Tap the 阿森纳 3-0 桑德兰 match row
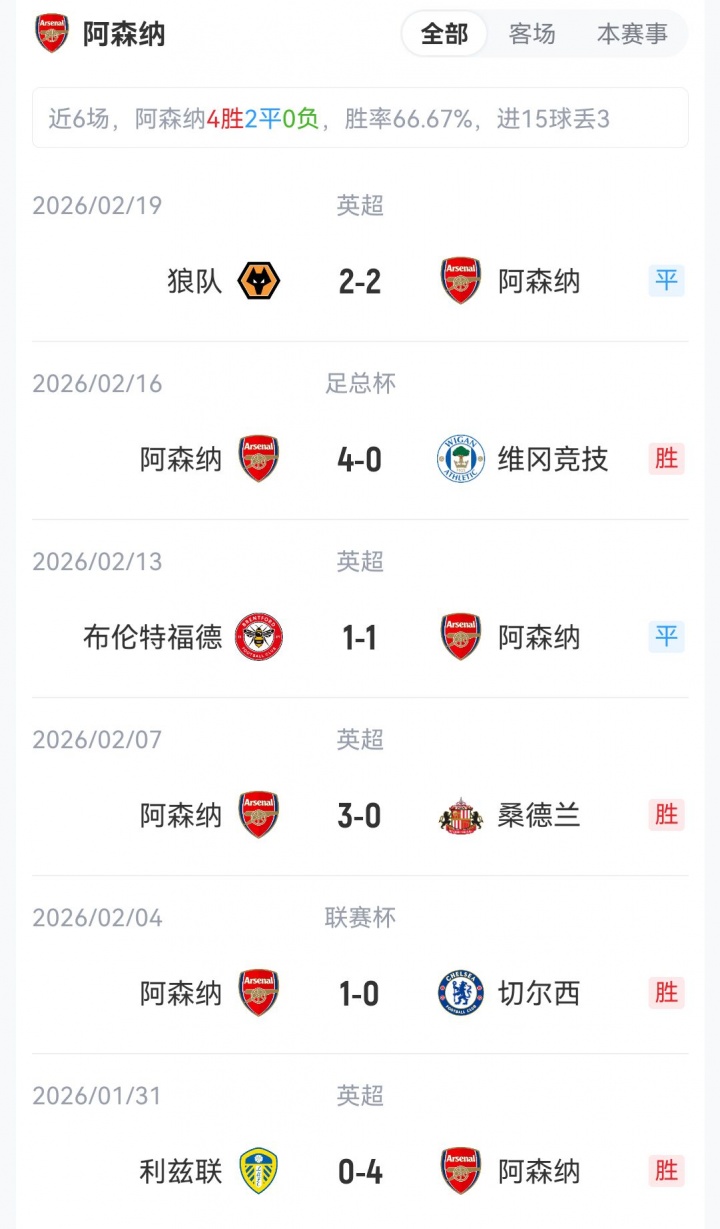 point(360,815)
